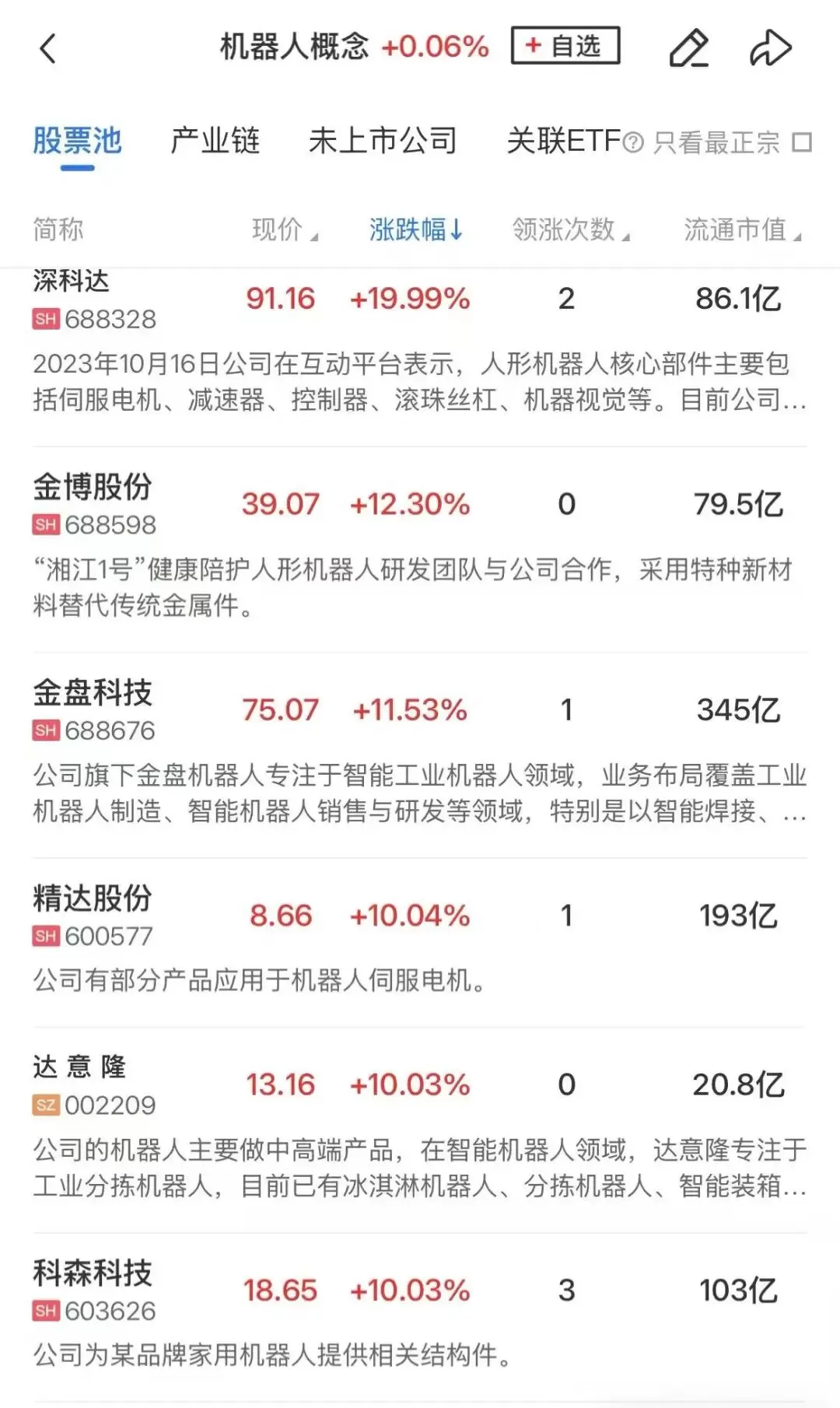Open the 达意隆 002209 stock
The height and width of the screenshot is (1408, 840).
[x=420, y=1130]
